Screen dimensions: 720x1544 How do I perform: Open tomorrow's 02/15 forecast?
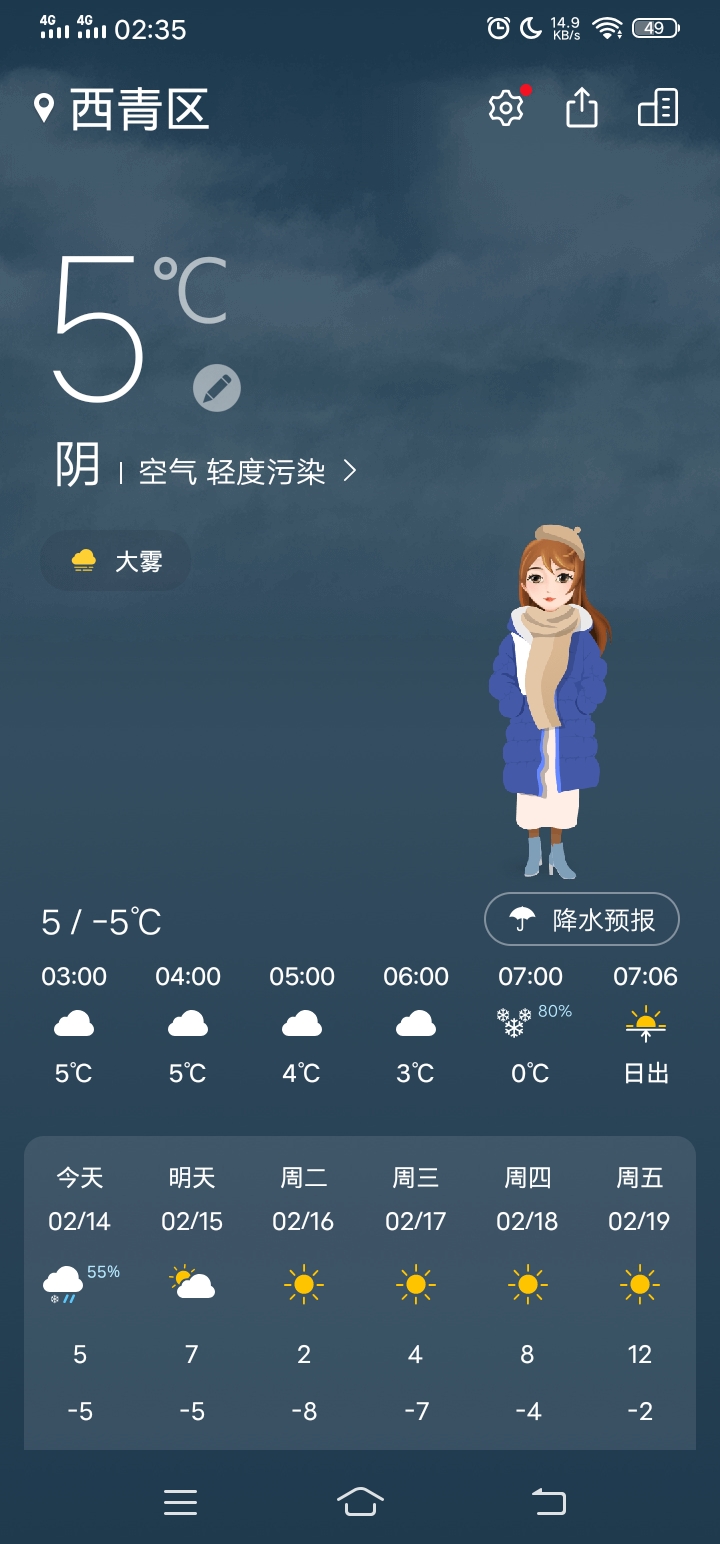coord(192,1292)
